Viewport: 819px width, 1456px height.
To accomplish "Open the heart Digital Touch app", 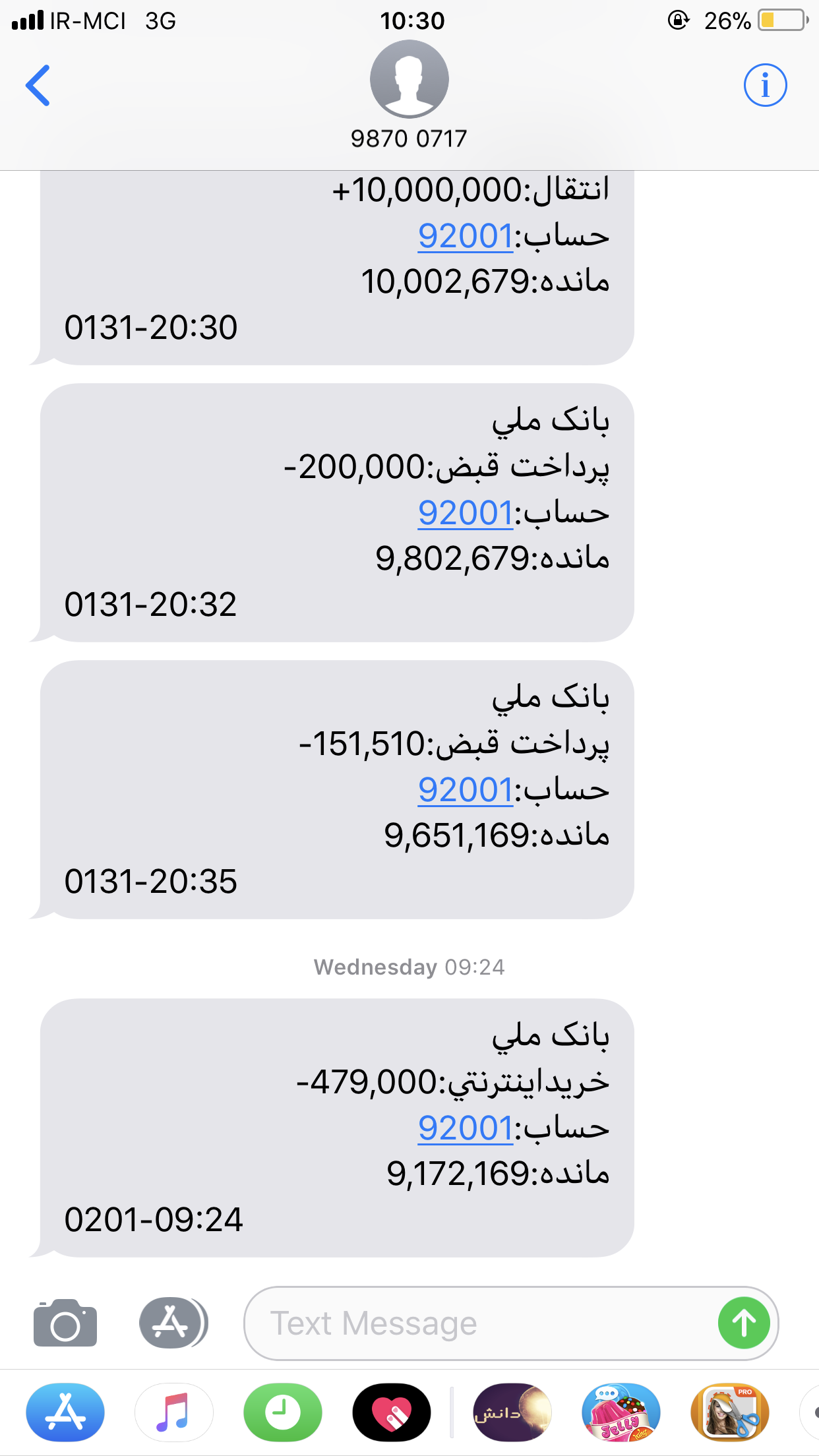I will 391,1412.
